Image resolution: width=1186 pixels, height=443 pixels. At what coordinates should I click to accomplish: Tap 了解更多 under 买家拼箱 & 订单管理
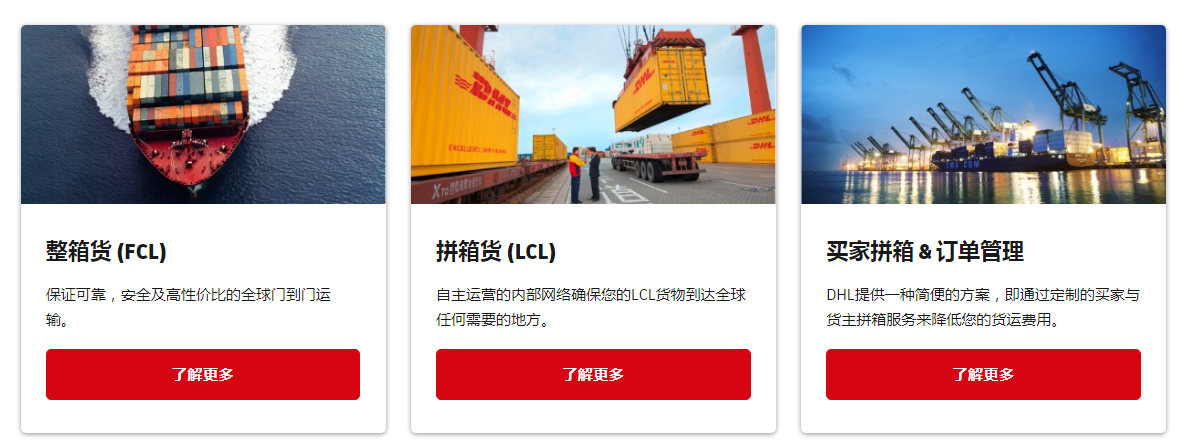point(983,374)
